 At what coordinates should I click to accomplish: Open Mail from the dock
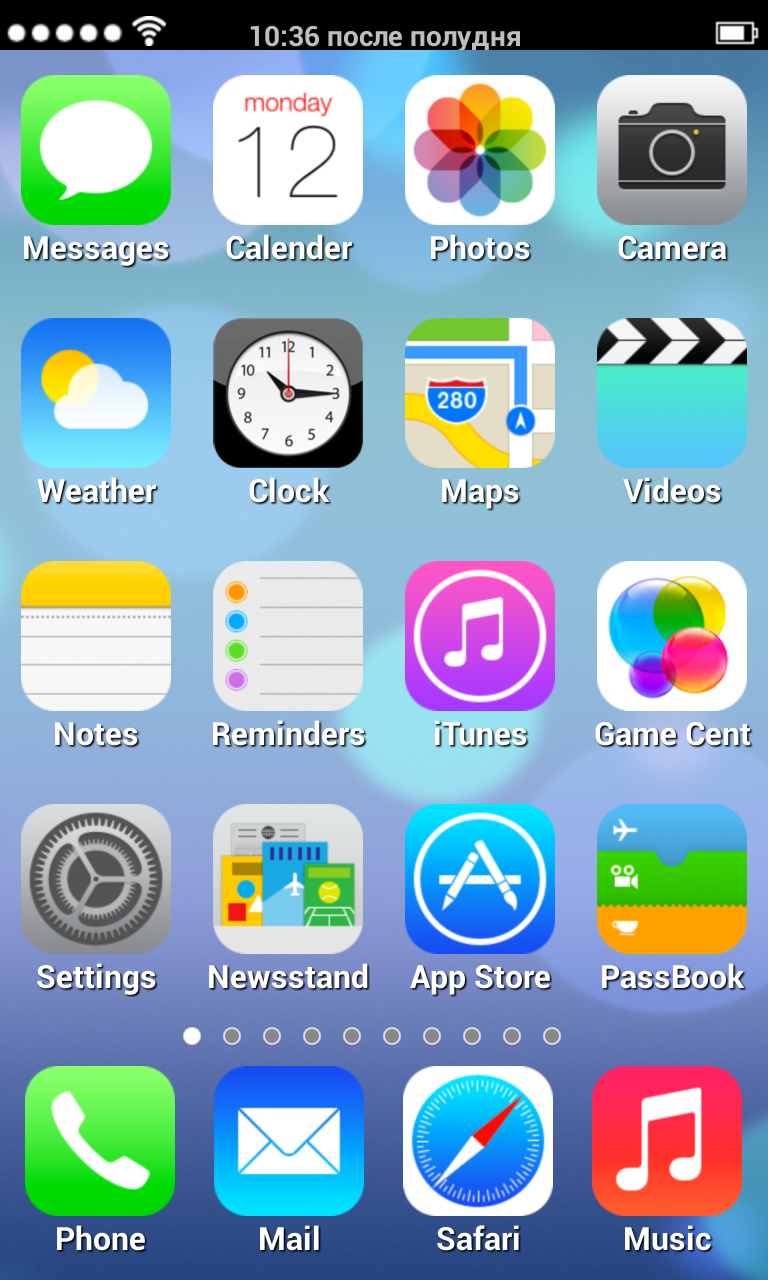click(x=289, y=1141)
